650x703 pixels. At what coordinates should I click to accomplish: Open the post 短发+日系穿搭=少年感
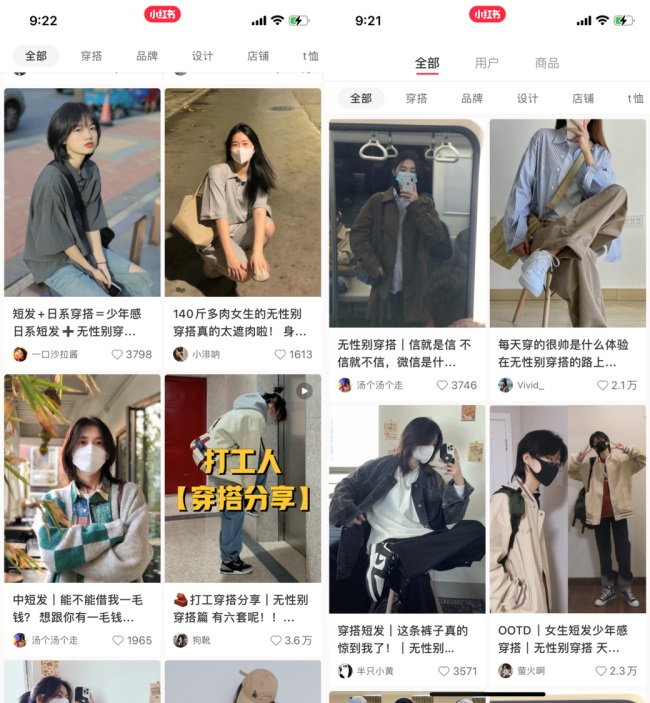(82, 192)
